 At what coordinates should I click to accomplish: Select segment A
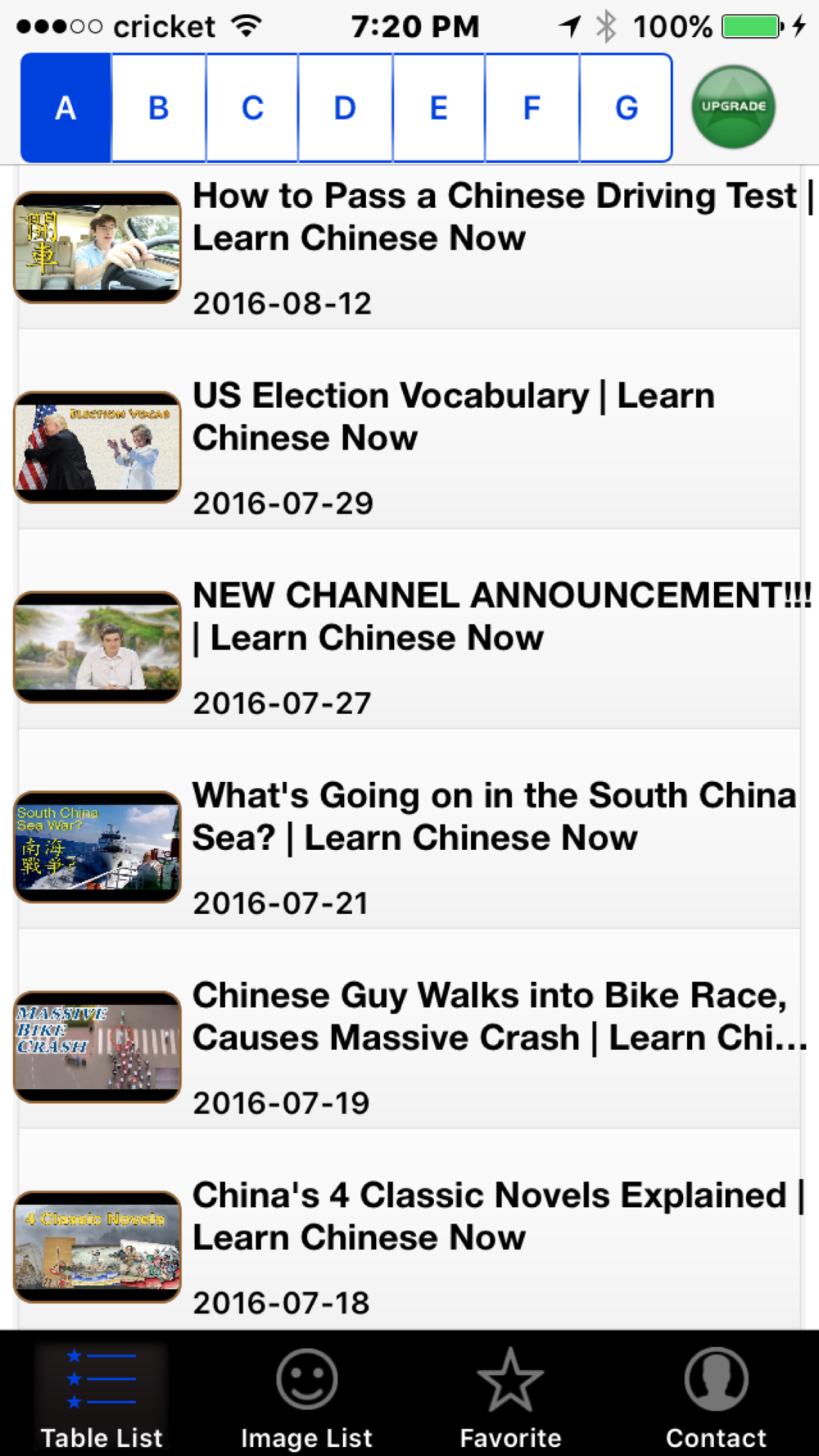[x=66, y=108]
